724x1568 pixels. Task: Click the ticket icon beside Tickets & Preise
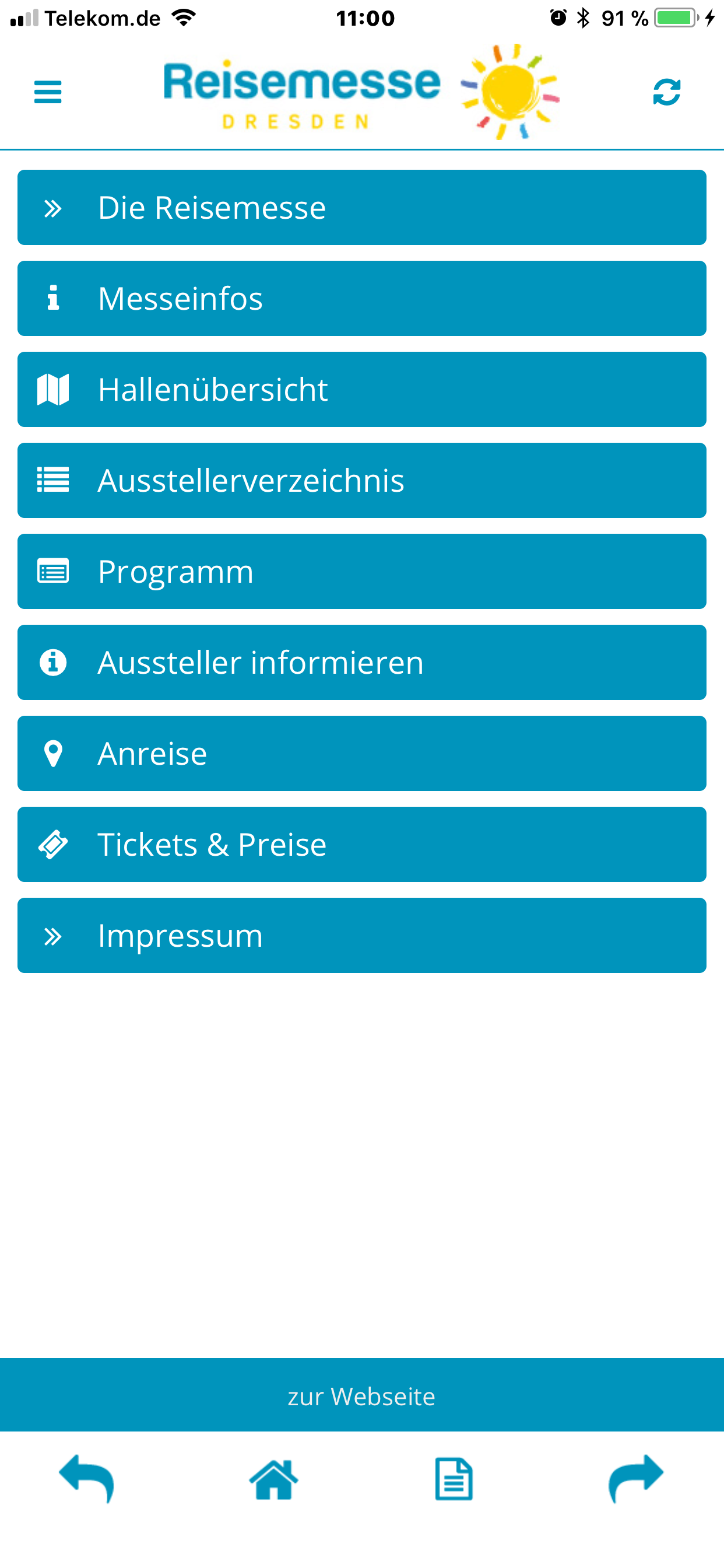pyautogui.click(x=54, y=844)
